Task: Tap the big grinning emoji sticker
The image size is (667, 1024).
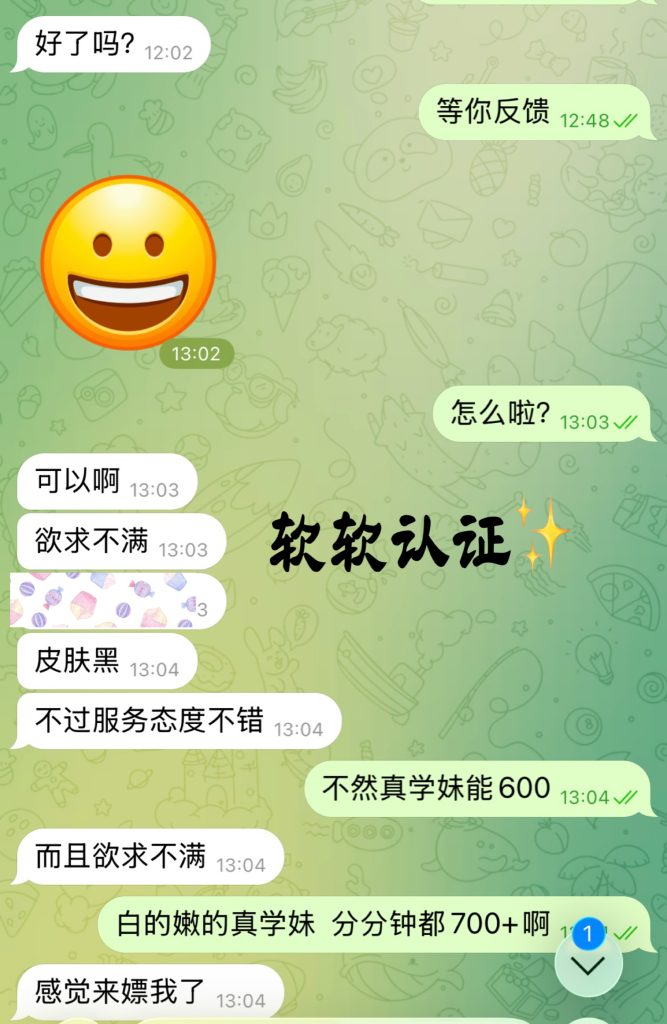Action: tap(128, 263)
